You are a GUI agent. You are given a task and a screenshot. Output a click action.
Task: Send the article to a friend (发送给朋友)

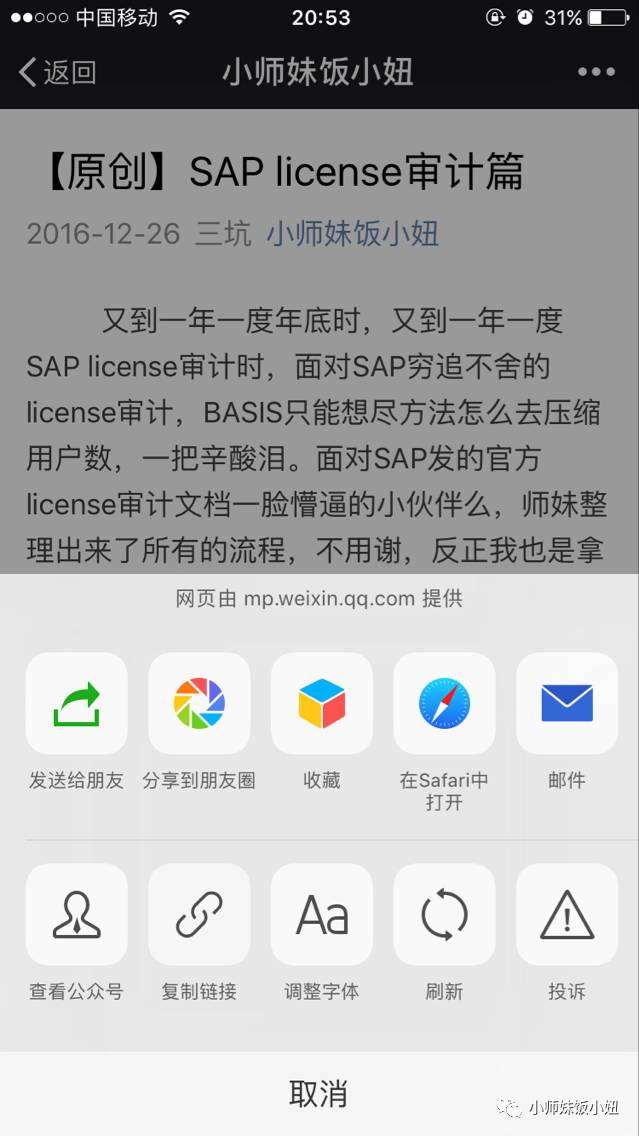77,704
